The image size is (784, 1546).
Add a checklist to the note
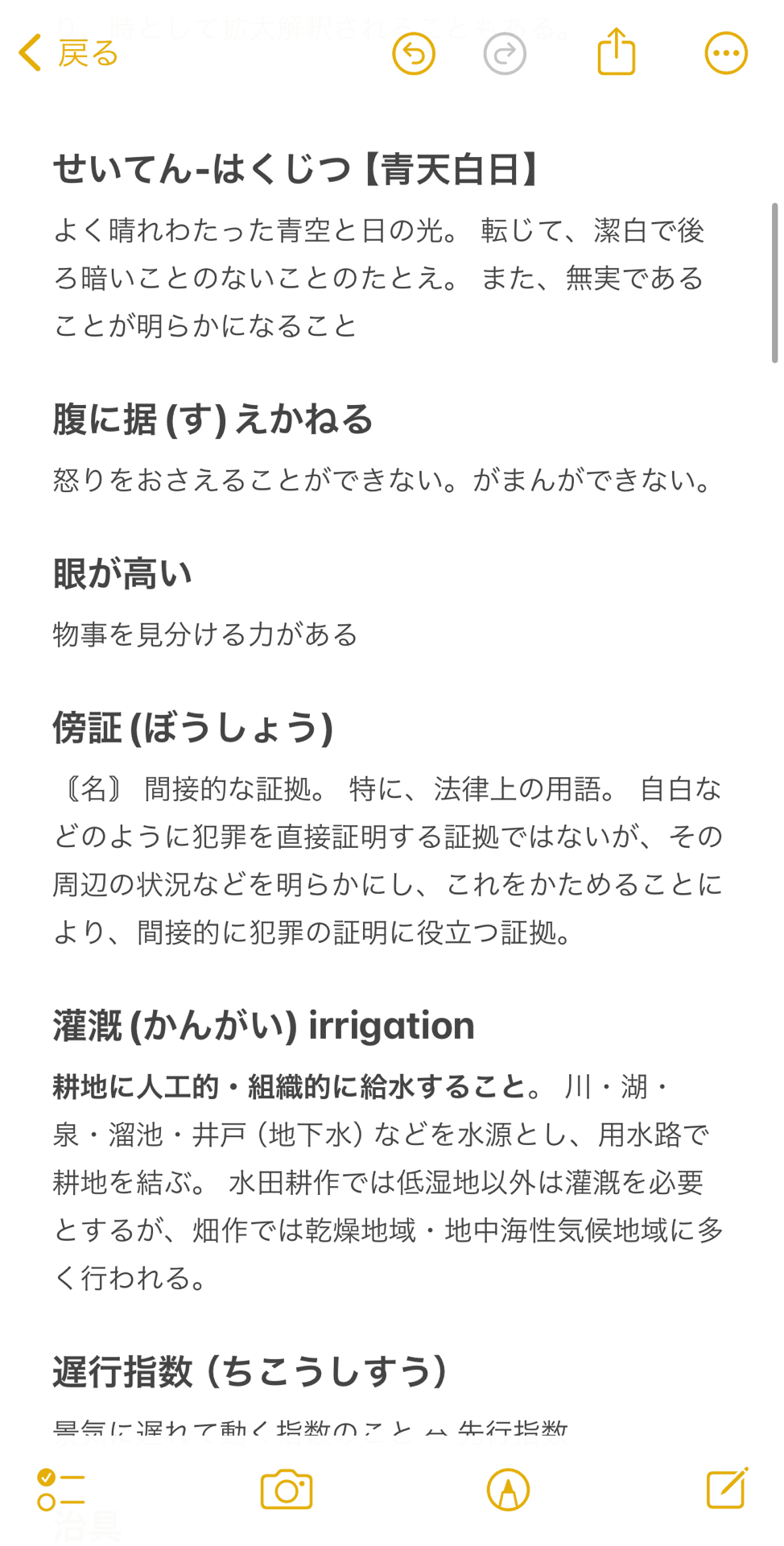[61, 1490]
